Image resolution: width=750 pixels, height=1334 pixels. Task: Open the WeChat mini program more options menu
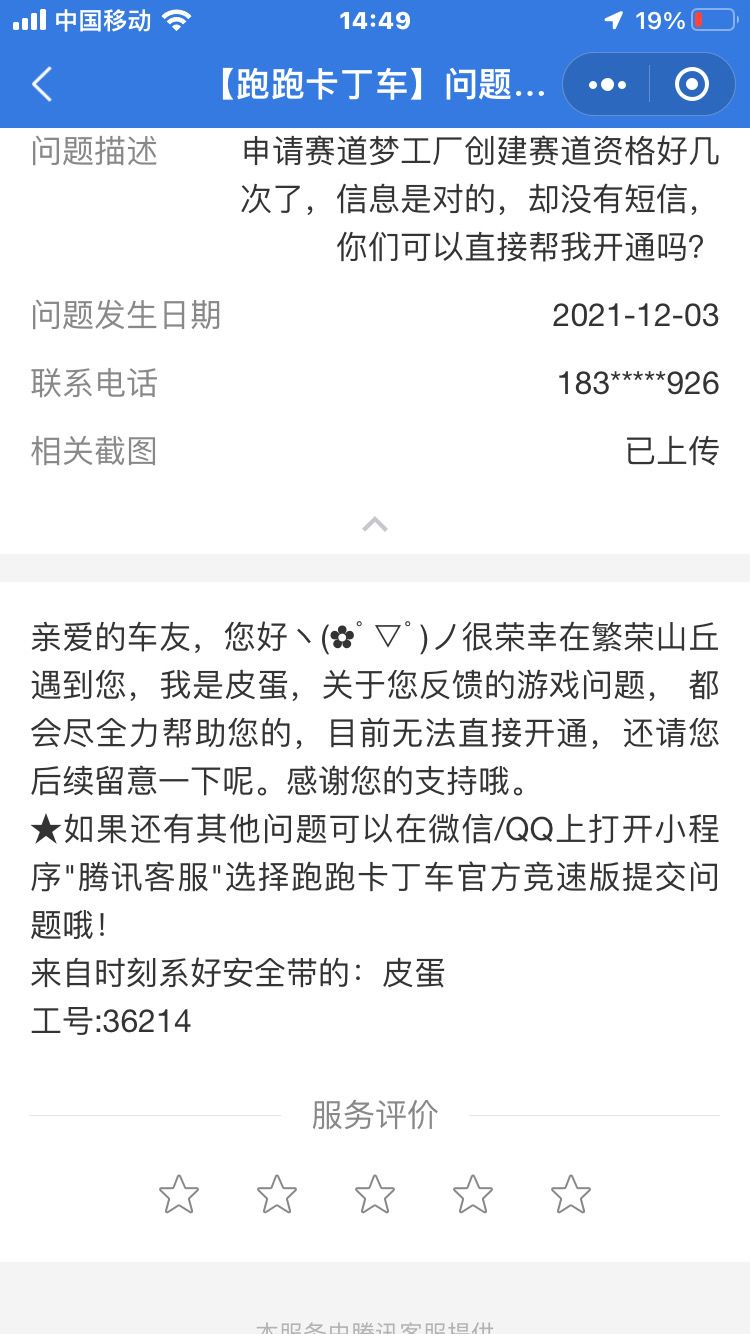(x=605, y=85)
